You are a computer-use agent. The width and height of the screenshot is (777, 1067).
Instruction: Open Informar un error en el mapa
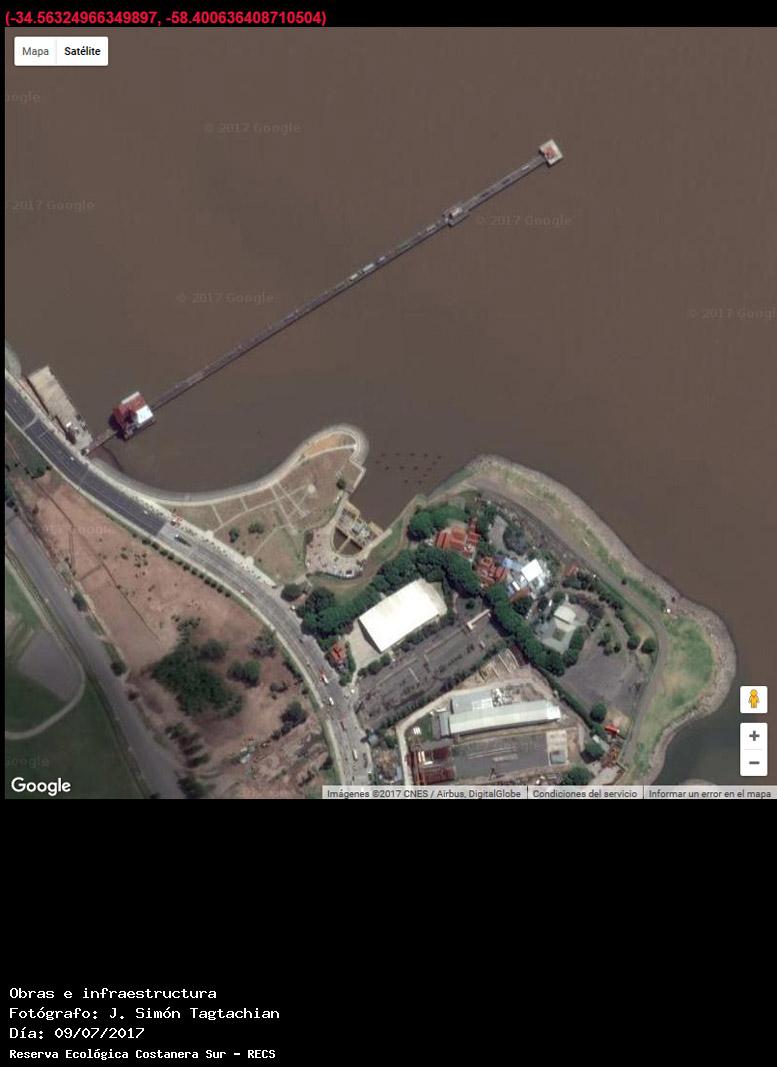[x=709, y=793]
